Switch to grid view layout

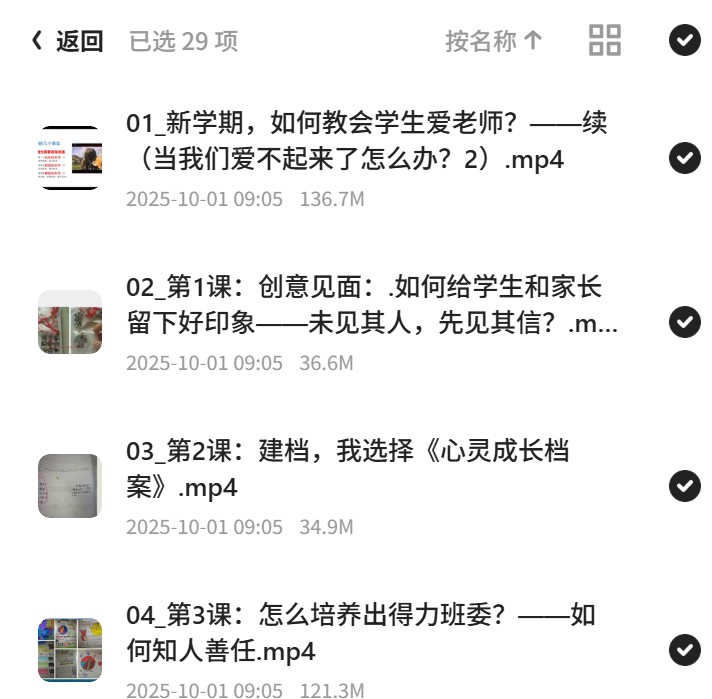[605, 40]
